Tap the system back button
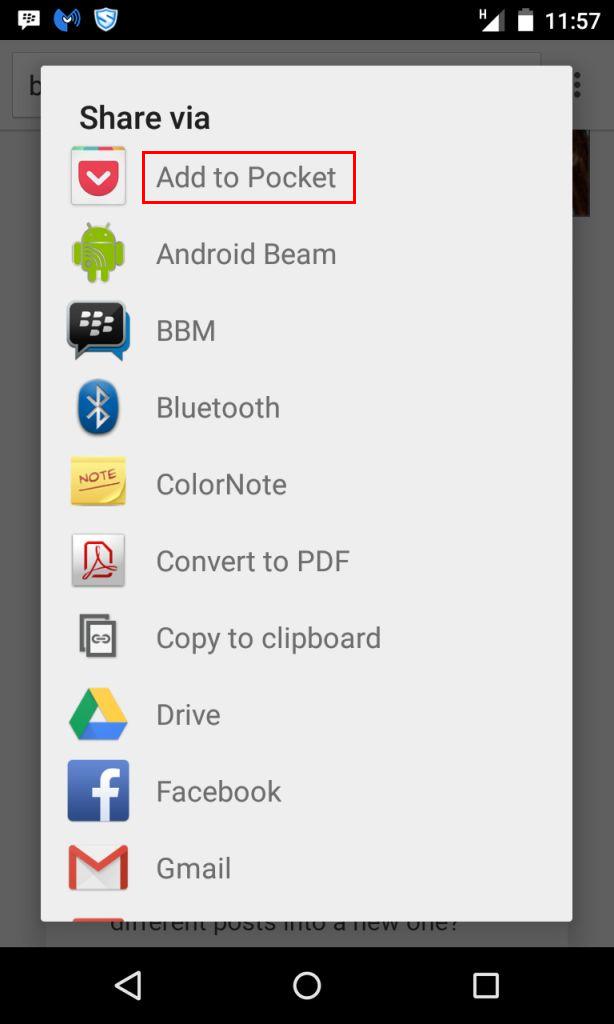This screenshot has width=614, height=1024. click(x=128, y=986)
